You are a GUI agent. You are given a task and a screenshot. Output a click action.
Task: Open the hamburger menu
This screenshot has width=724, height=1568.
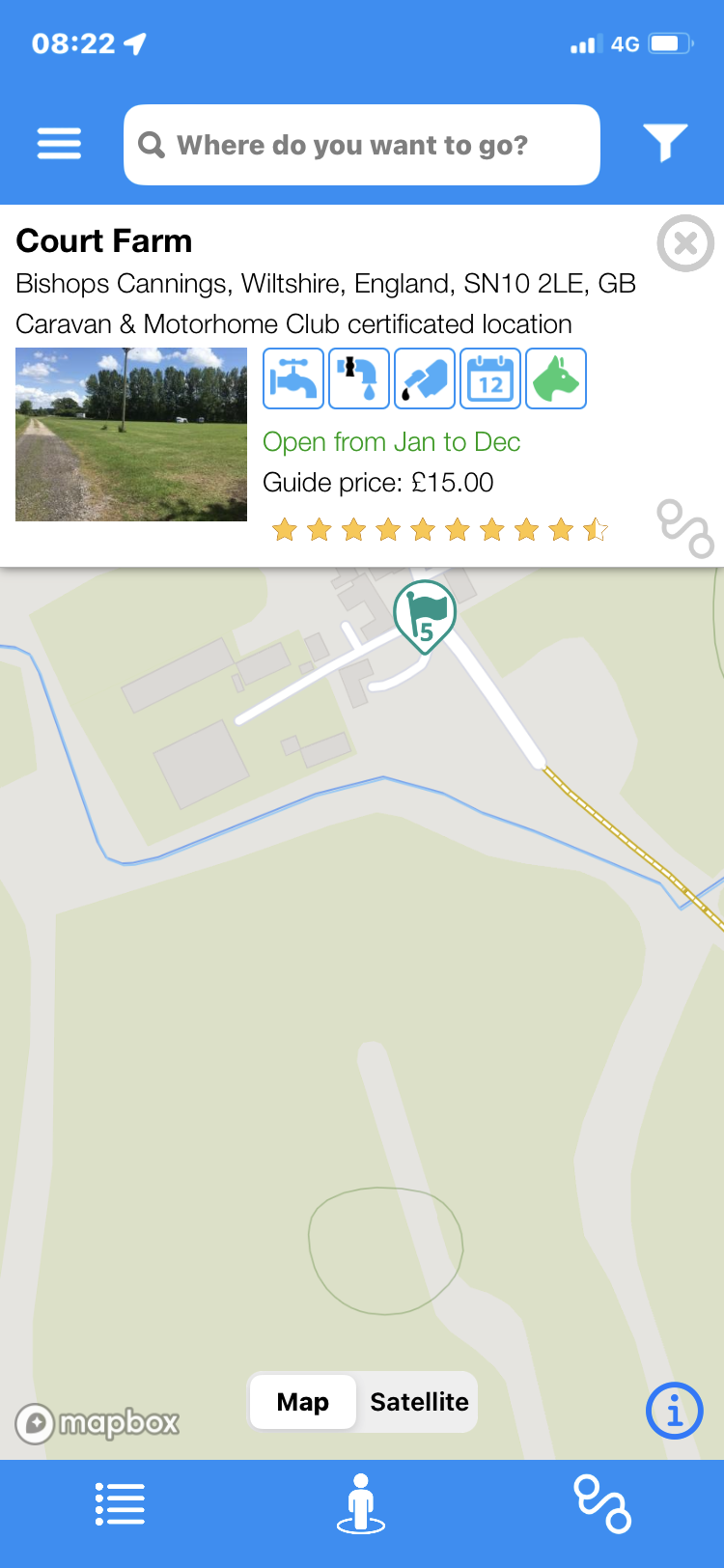point(59,145)
